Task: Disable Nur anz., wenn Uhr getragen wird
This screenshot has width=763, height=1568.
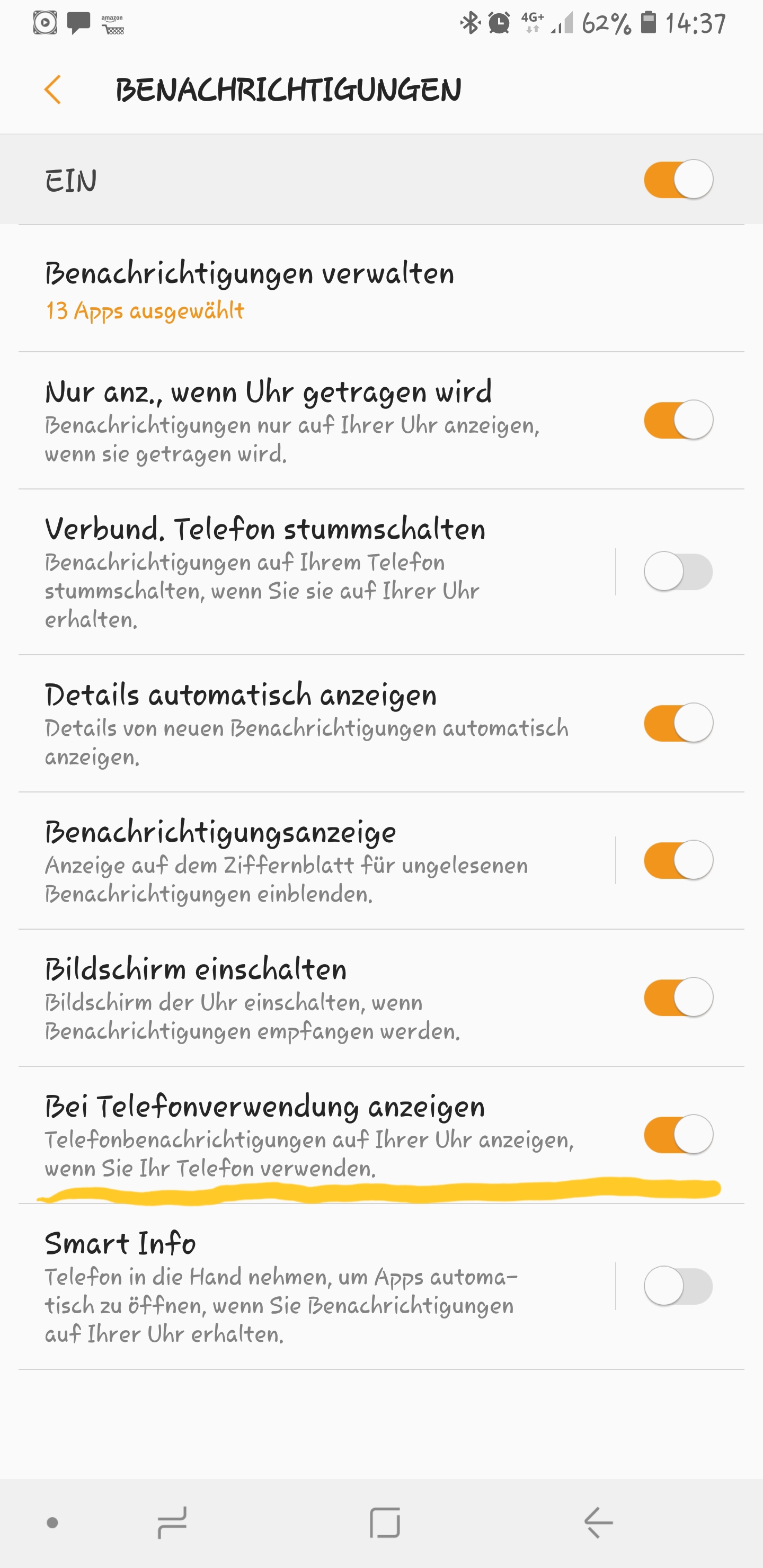Action: [x=678, y=420]
